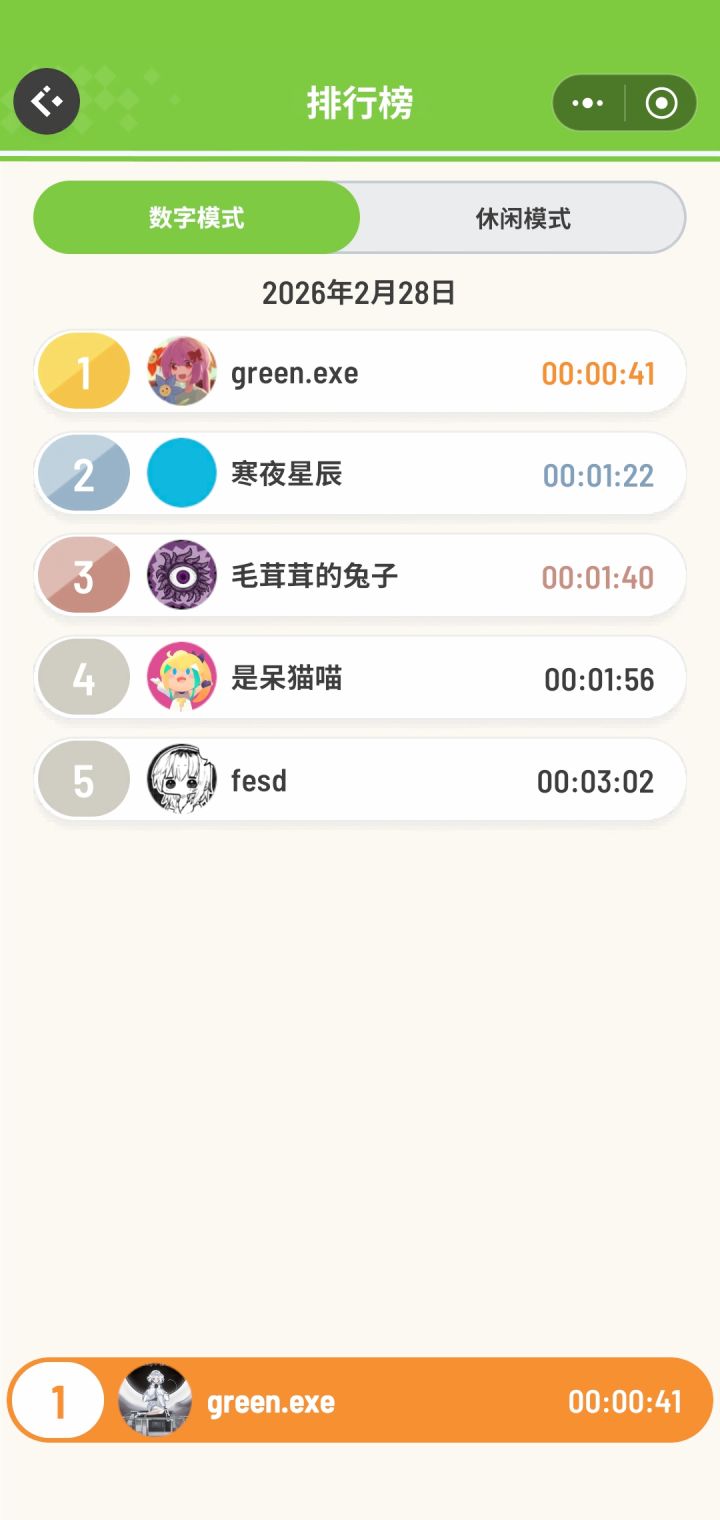720x1520 pixels.
Task: Click fesd's black-and-white avatar
Action: click(182, 779)
